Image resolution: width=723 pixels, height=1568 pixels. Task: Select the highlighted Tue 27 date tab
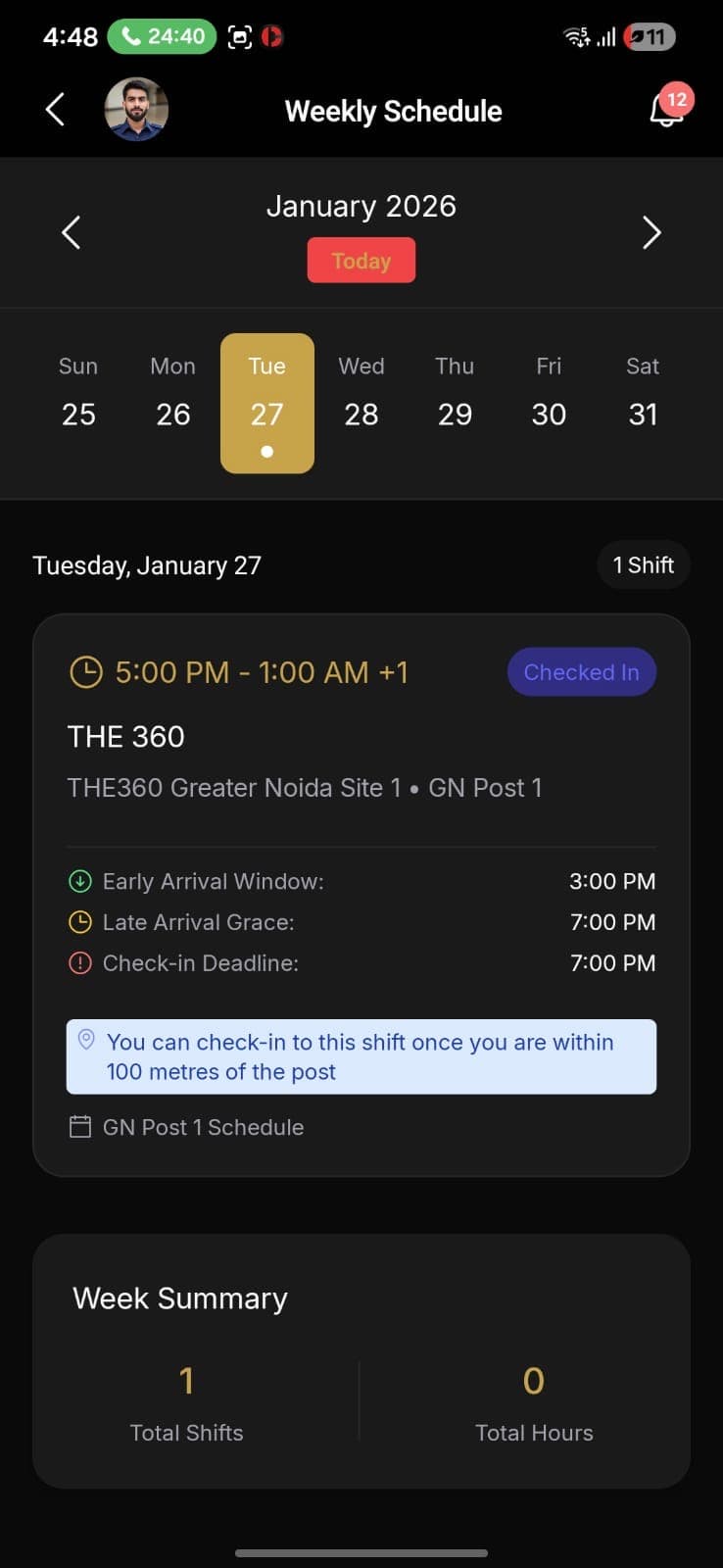pos(266,404)
